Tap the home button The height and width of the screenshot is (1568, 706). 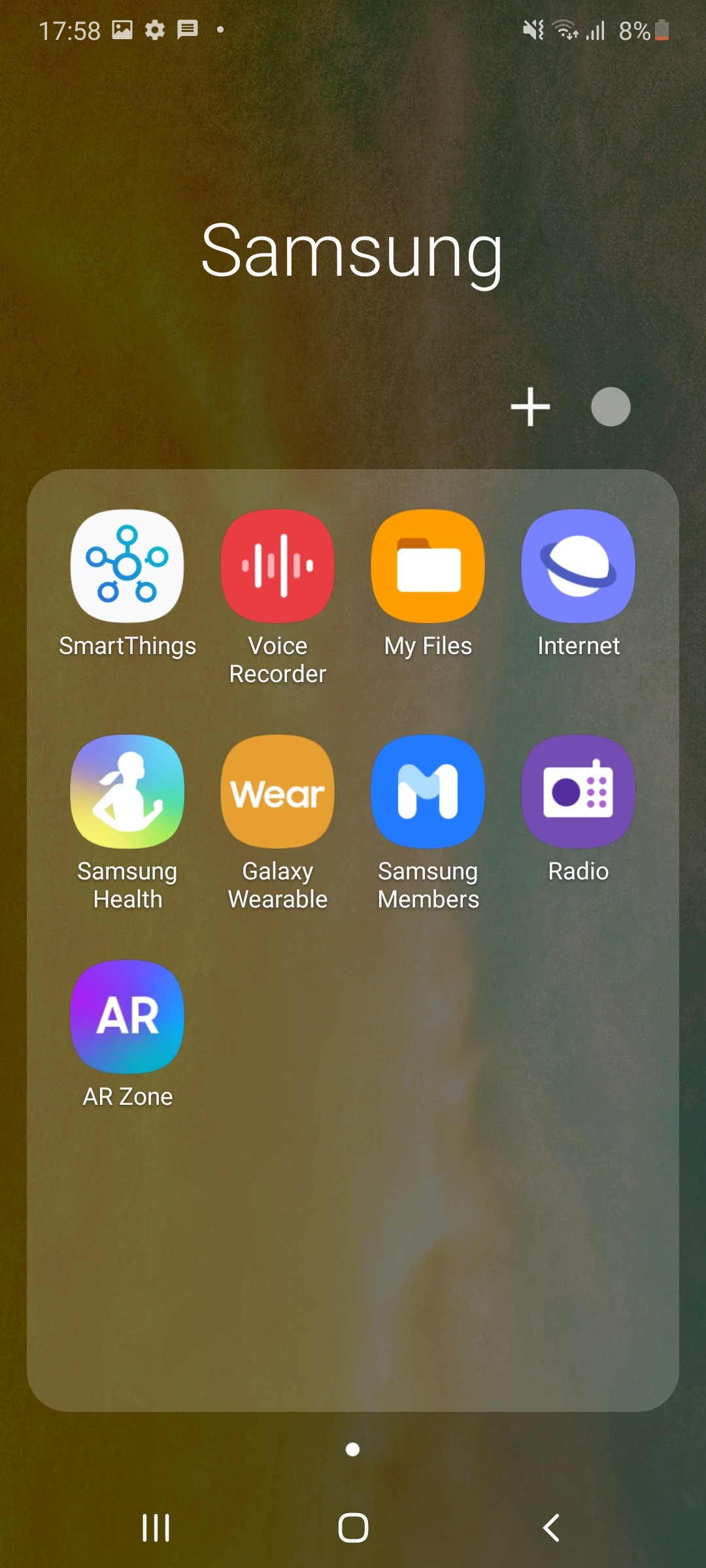click(x=353, y=1527)
